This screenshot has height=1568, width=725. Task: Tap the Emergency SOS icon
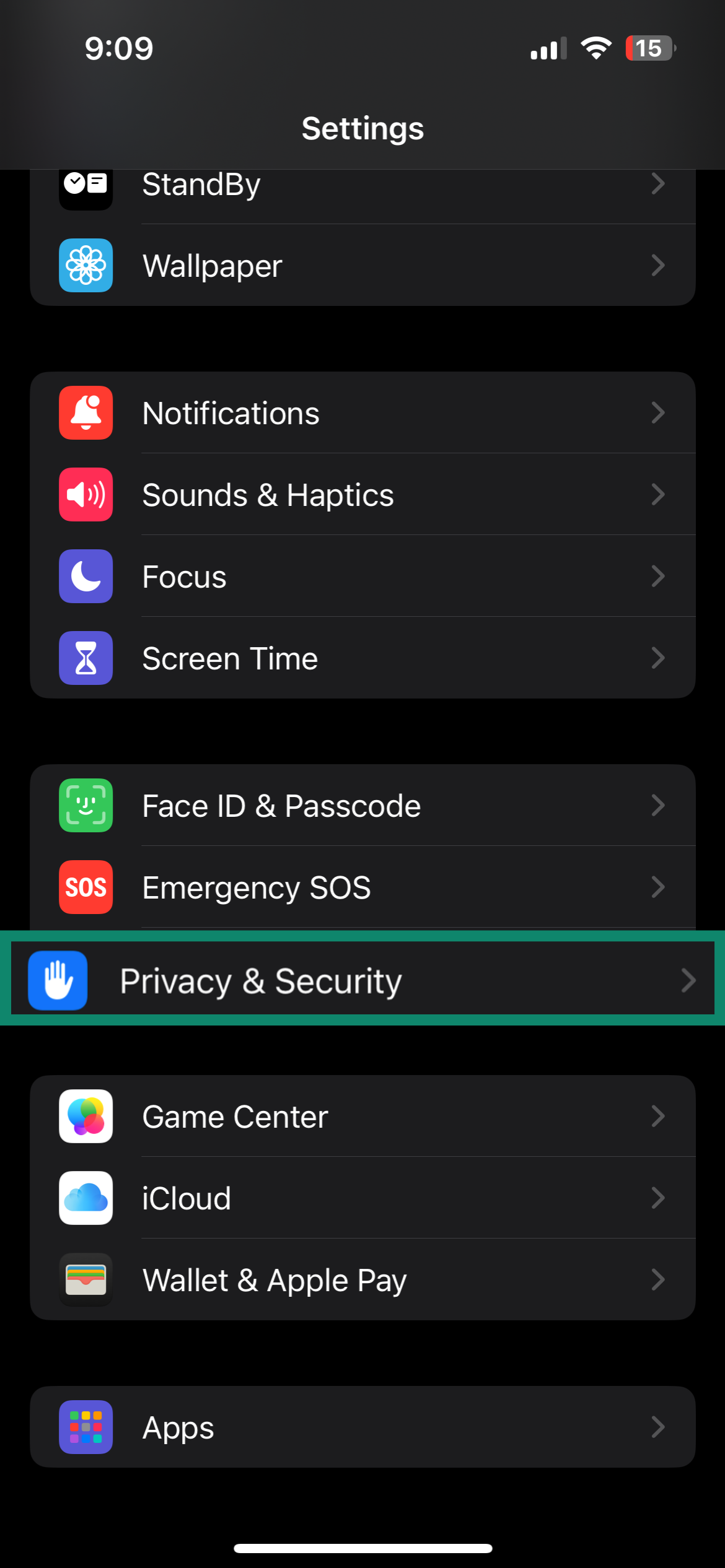point(86,887)
